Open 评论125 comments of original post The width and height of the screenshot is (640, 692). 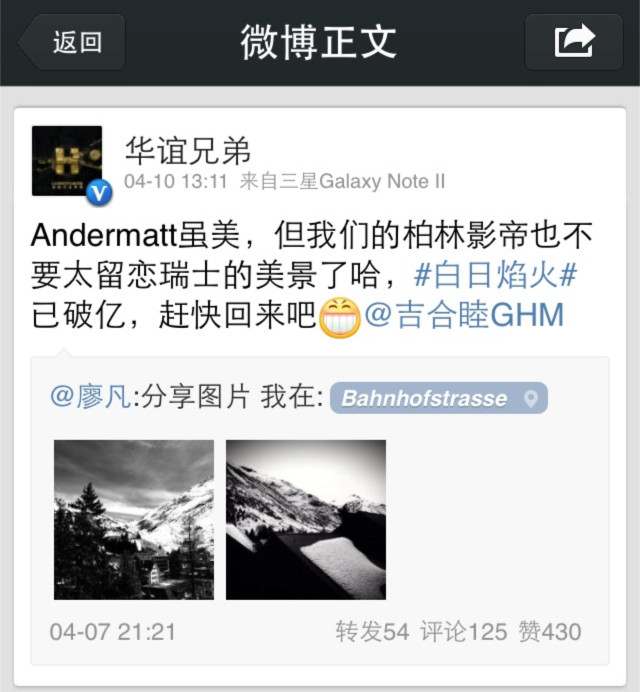464,632
